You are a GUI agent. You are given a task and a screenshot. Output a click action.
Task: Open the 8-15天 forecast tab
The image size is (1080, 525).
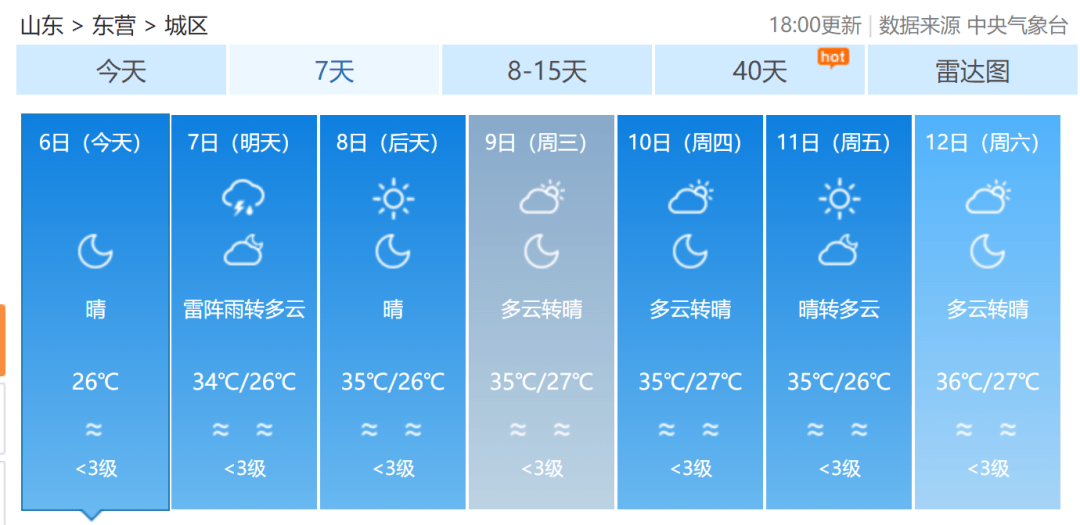547,71
